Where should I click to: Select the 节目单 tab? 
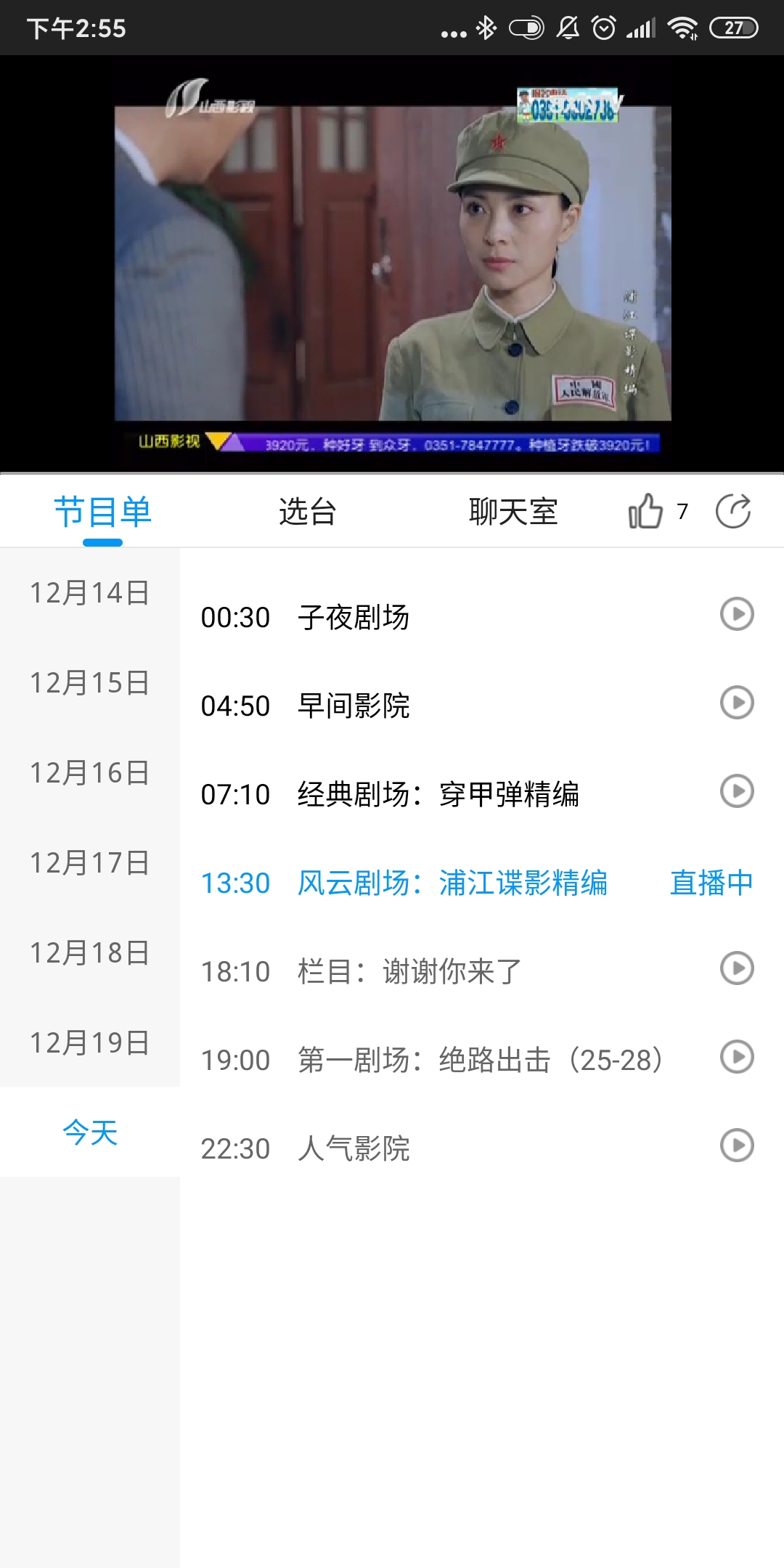click(102, 512)
